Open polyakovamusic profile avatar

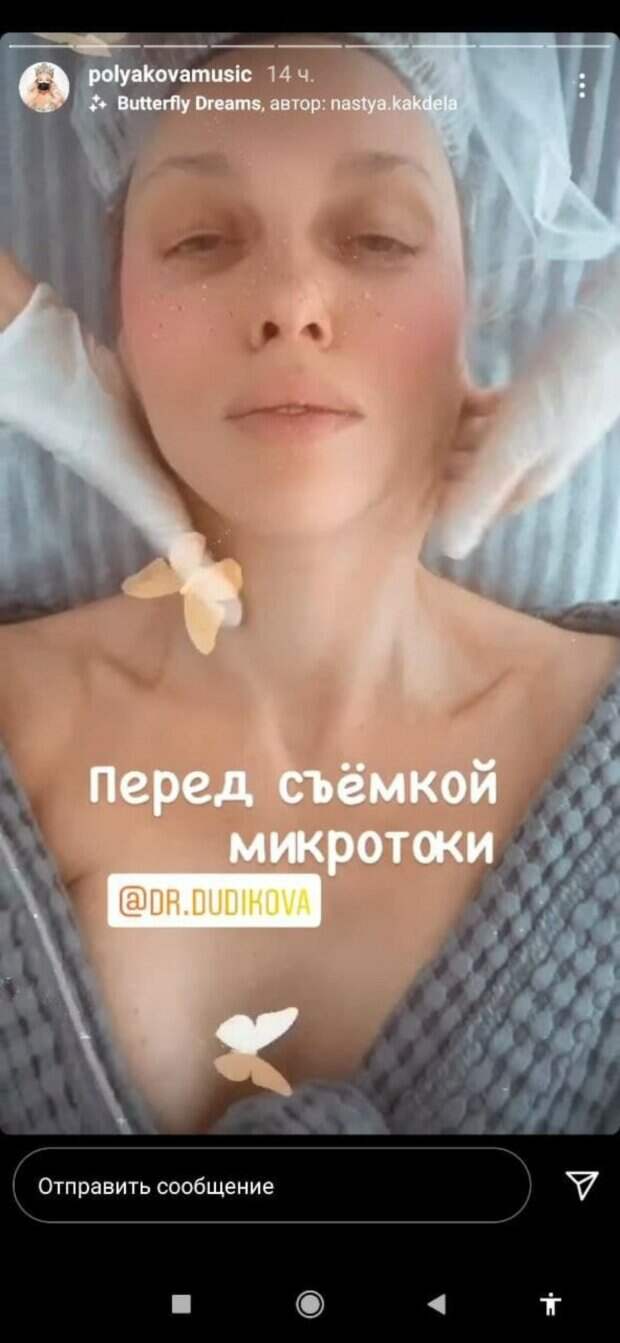click(44, 86)
